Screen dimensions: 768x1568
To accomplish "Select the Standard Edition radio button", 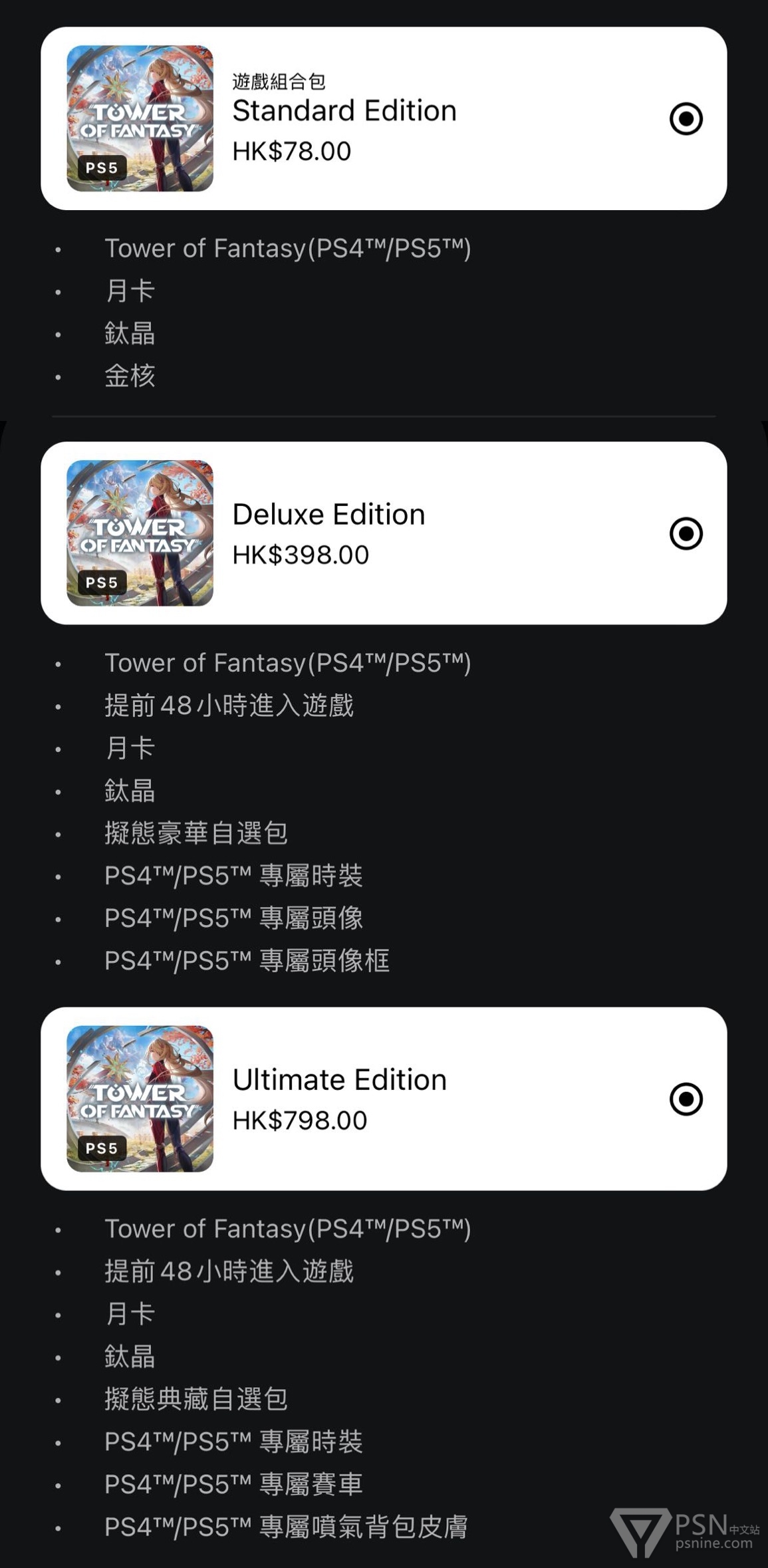I will coord(686,119).
